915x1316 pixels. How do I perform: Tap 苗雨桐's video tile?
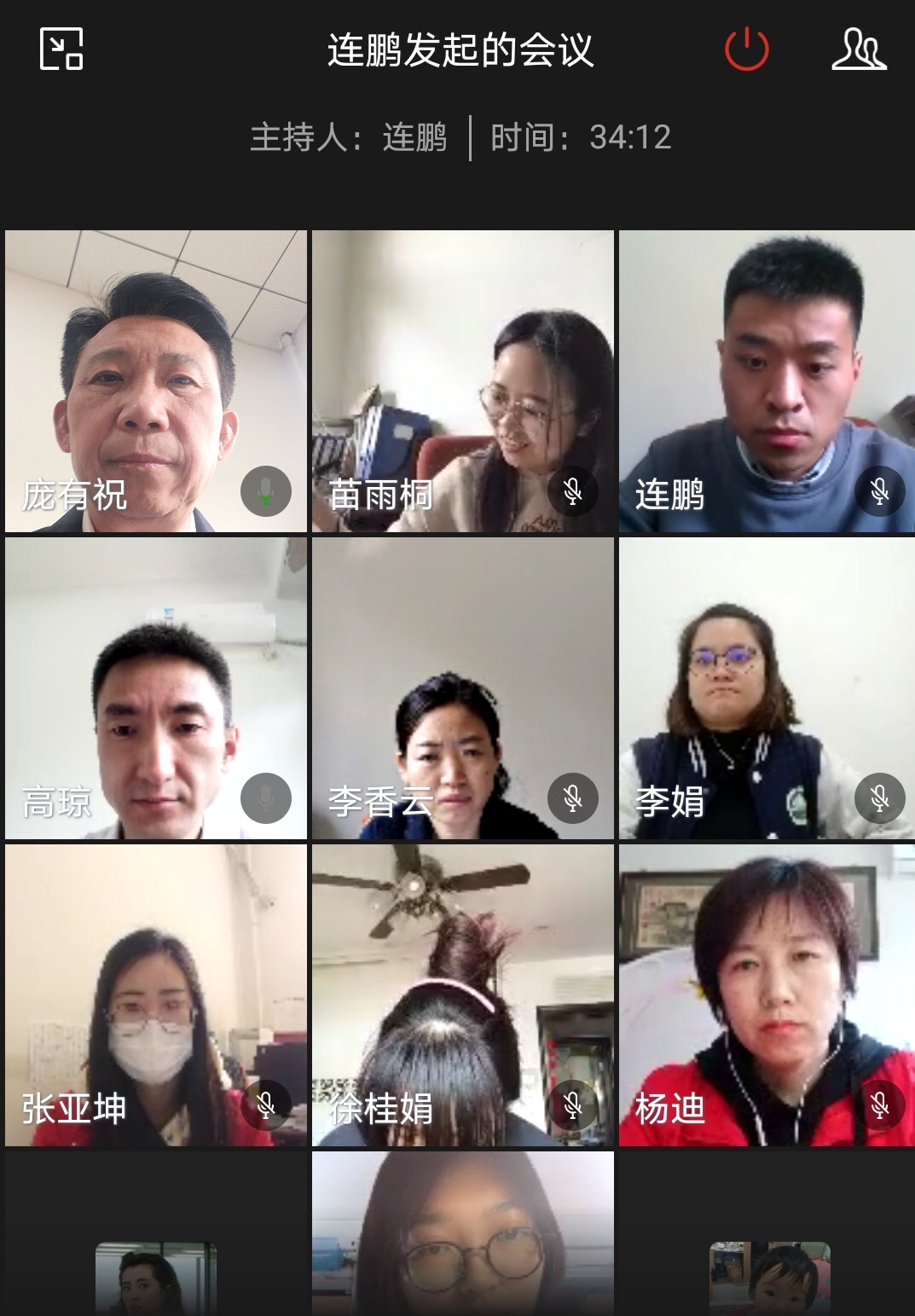[x=462, y=381]
